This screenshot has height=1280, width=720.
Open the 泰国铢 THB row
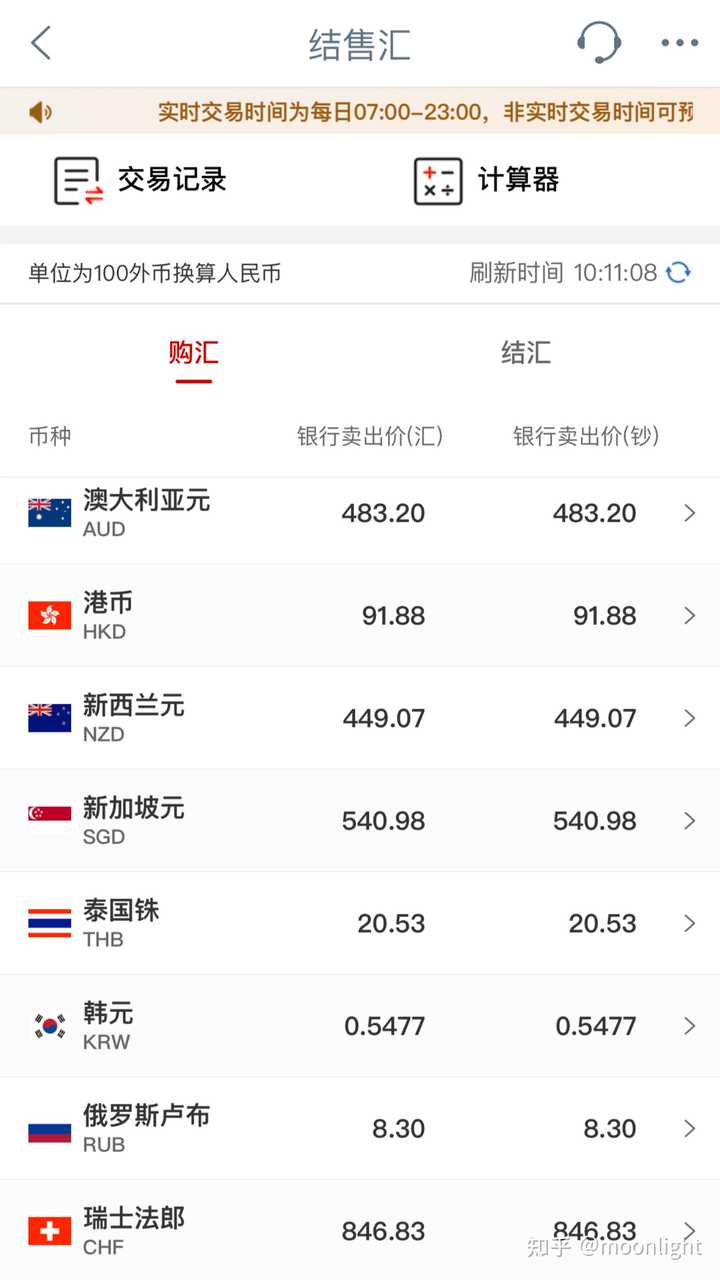360,923
